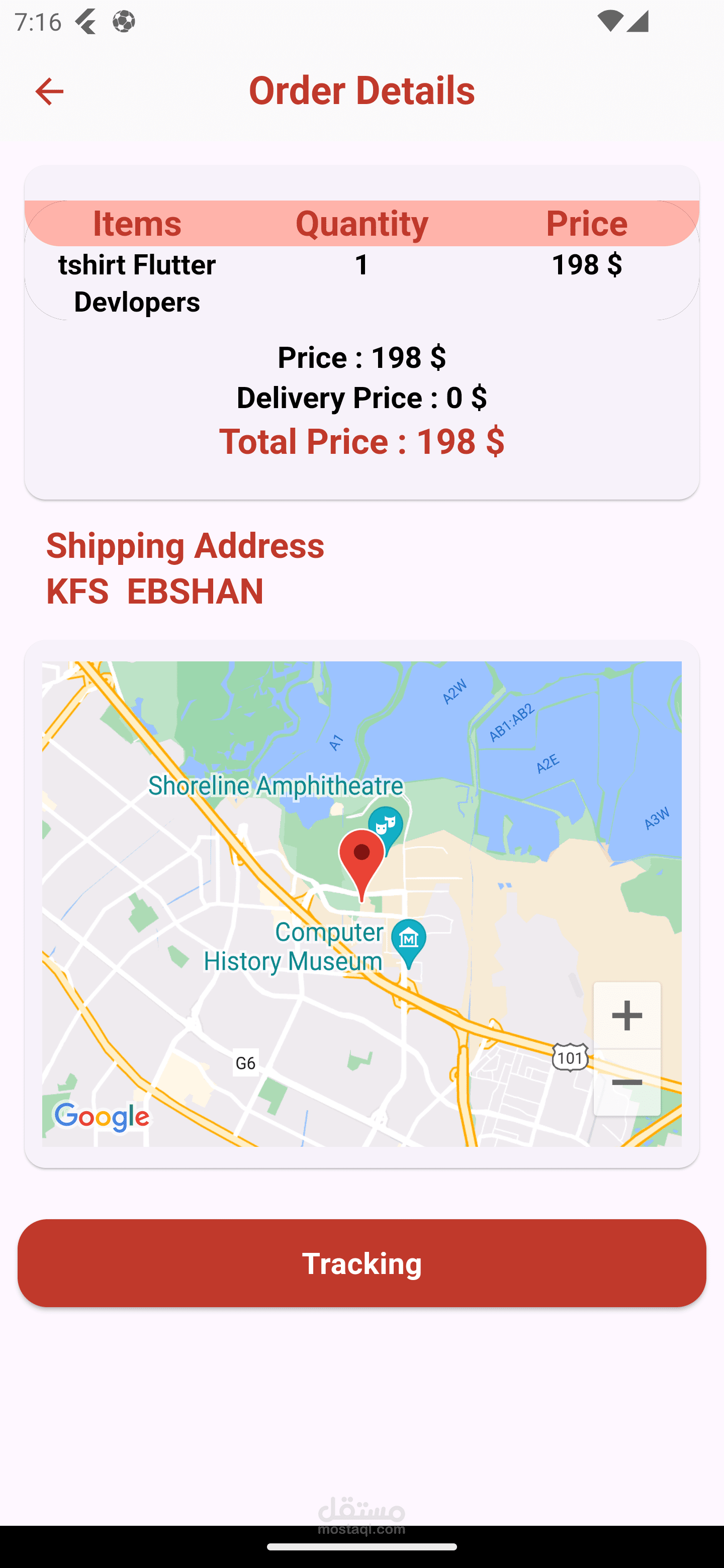This screenshot has width=724, height=1568.
Task: Go back from Order Details
Action: [49, 91]
